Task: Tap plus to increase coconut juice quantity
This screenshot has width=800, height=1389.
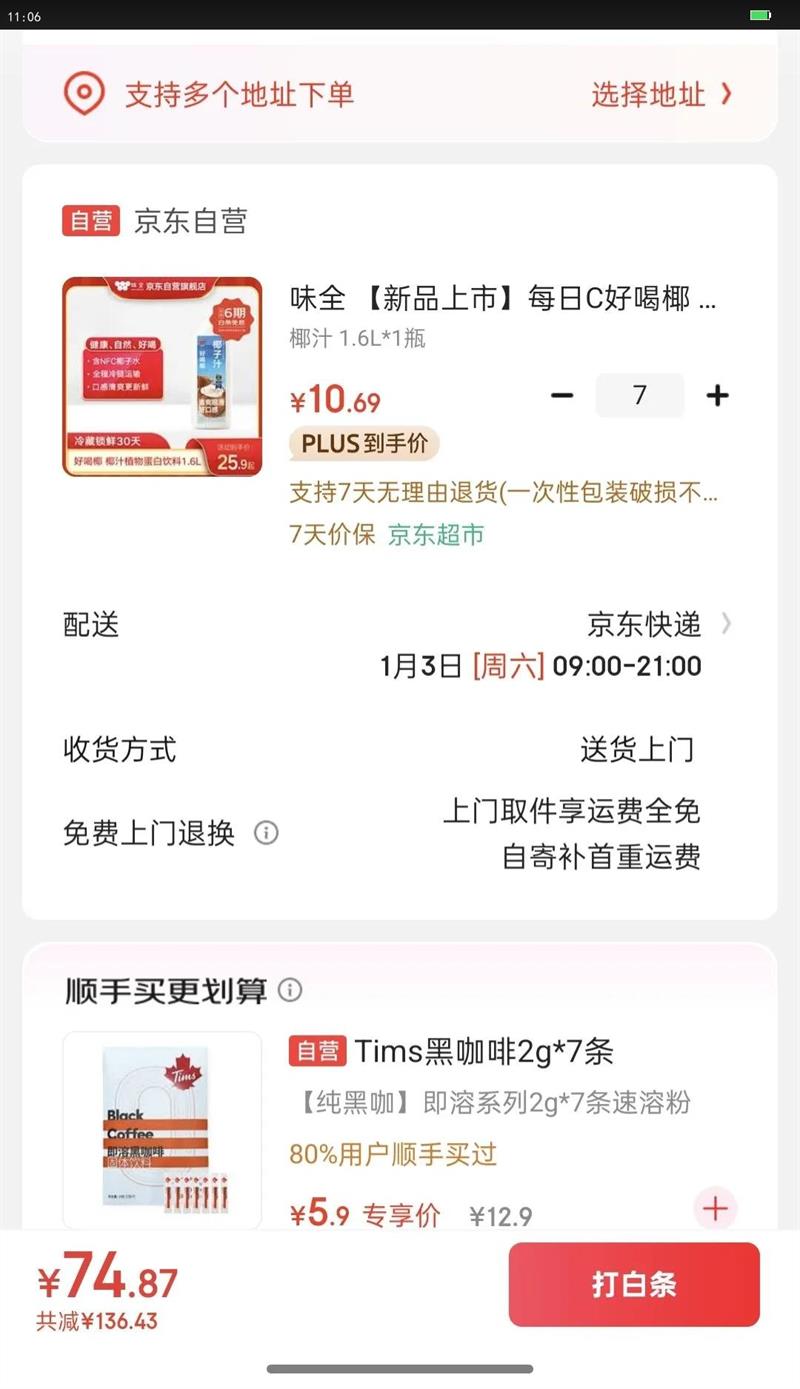Action: click(718, 396)
